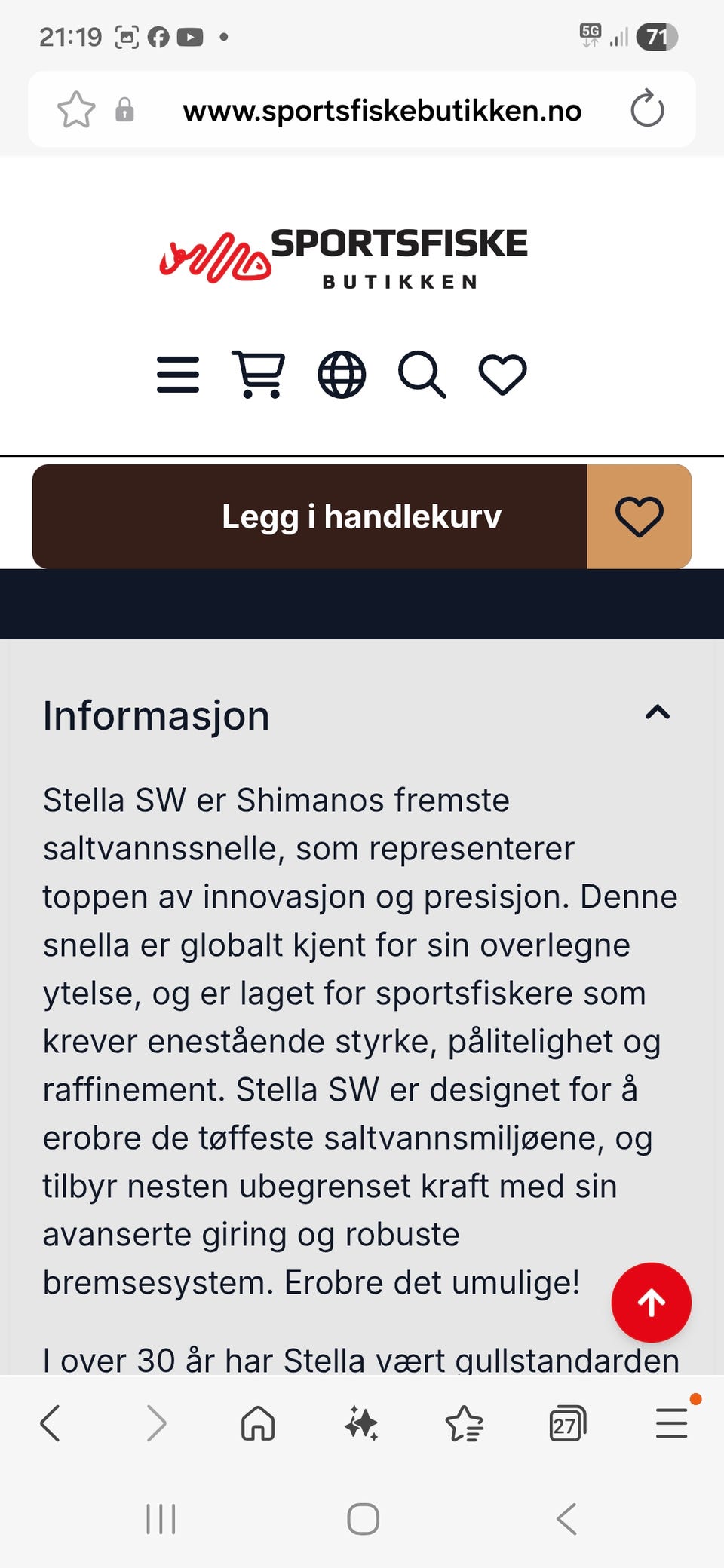724x1568 pixels.
Task: Go back using browser back arrow
Action: click(x=50, y=1423)
